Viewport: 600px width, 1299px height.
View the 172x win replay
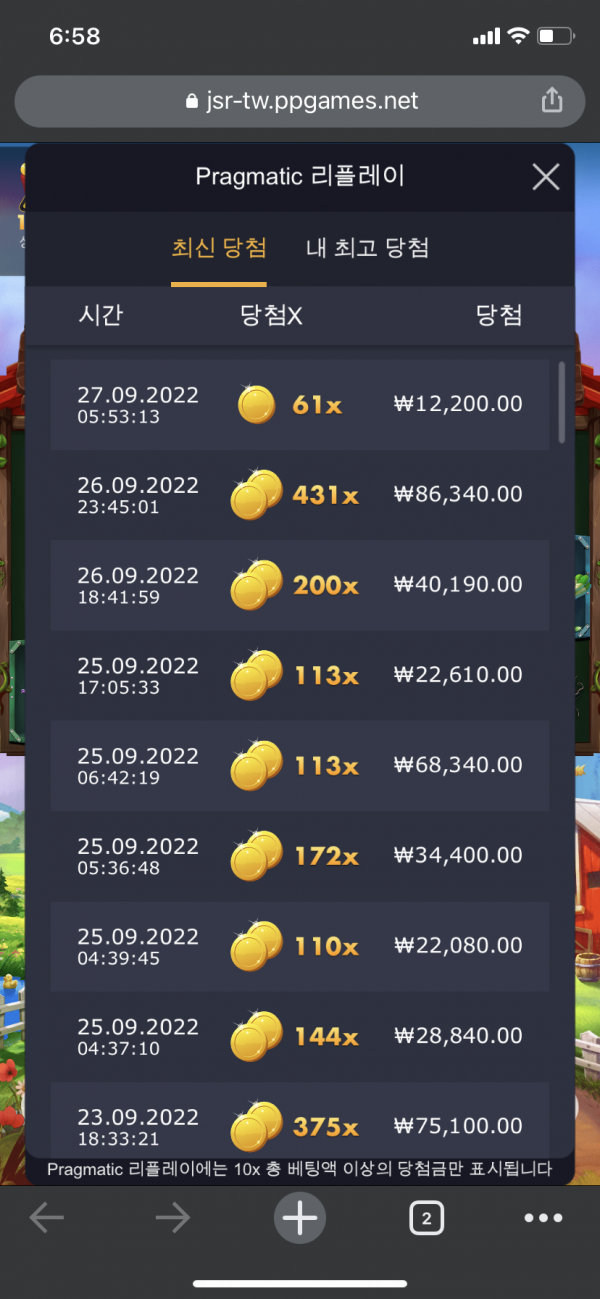(x=299, y=855)
